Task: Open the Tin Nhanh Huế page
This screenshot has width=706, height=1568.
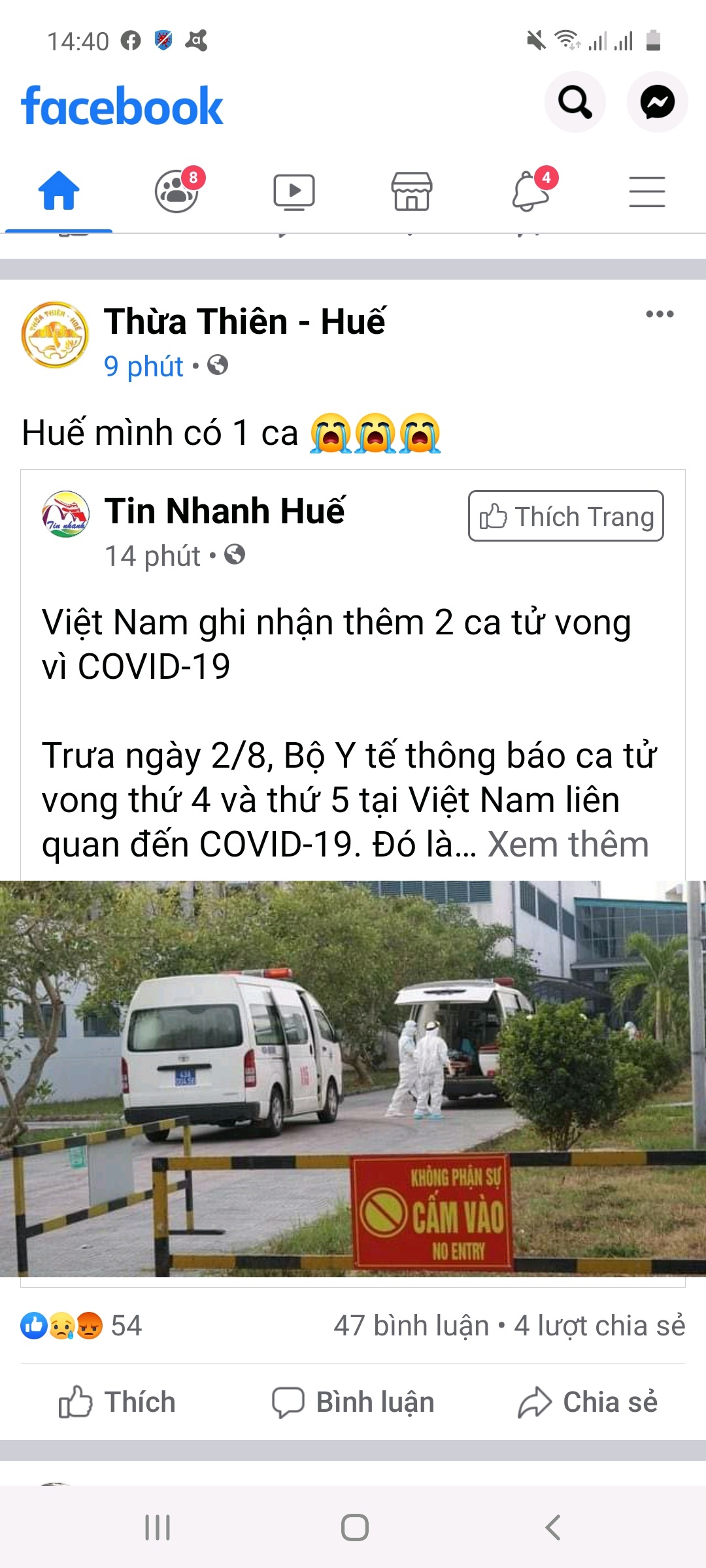Action: (x=224, y=511)
